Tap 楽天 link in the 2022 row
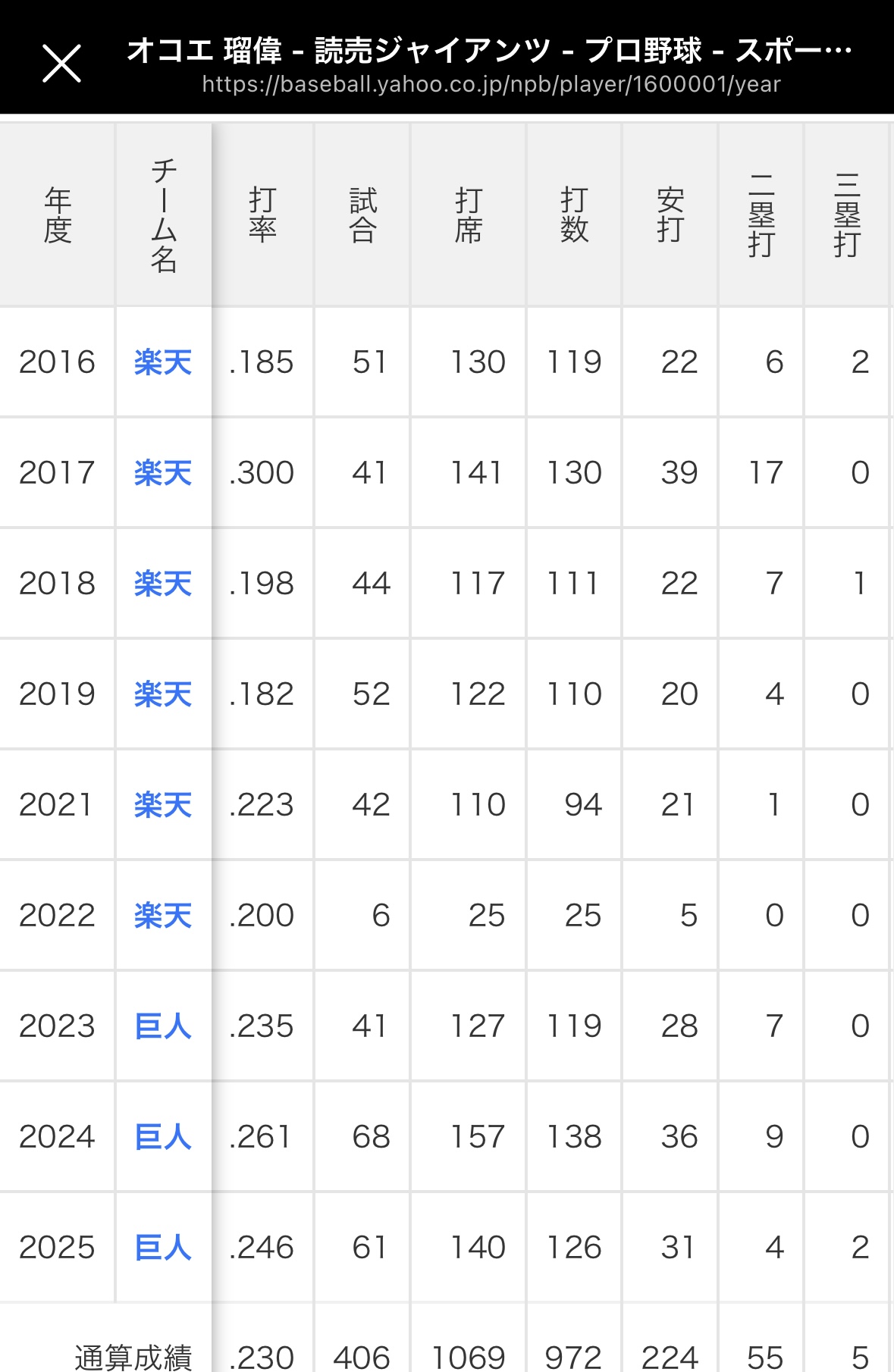 point(163,916)
